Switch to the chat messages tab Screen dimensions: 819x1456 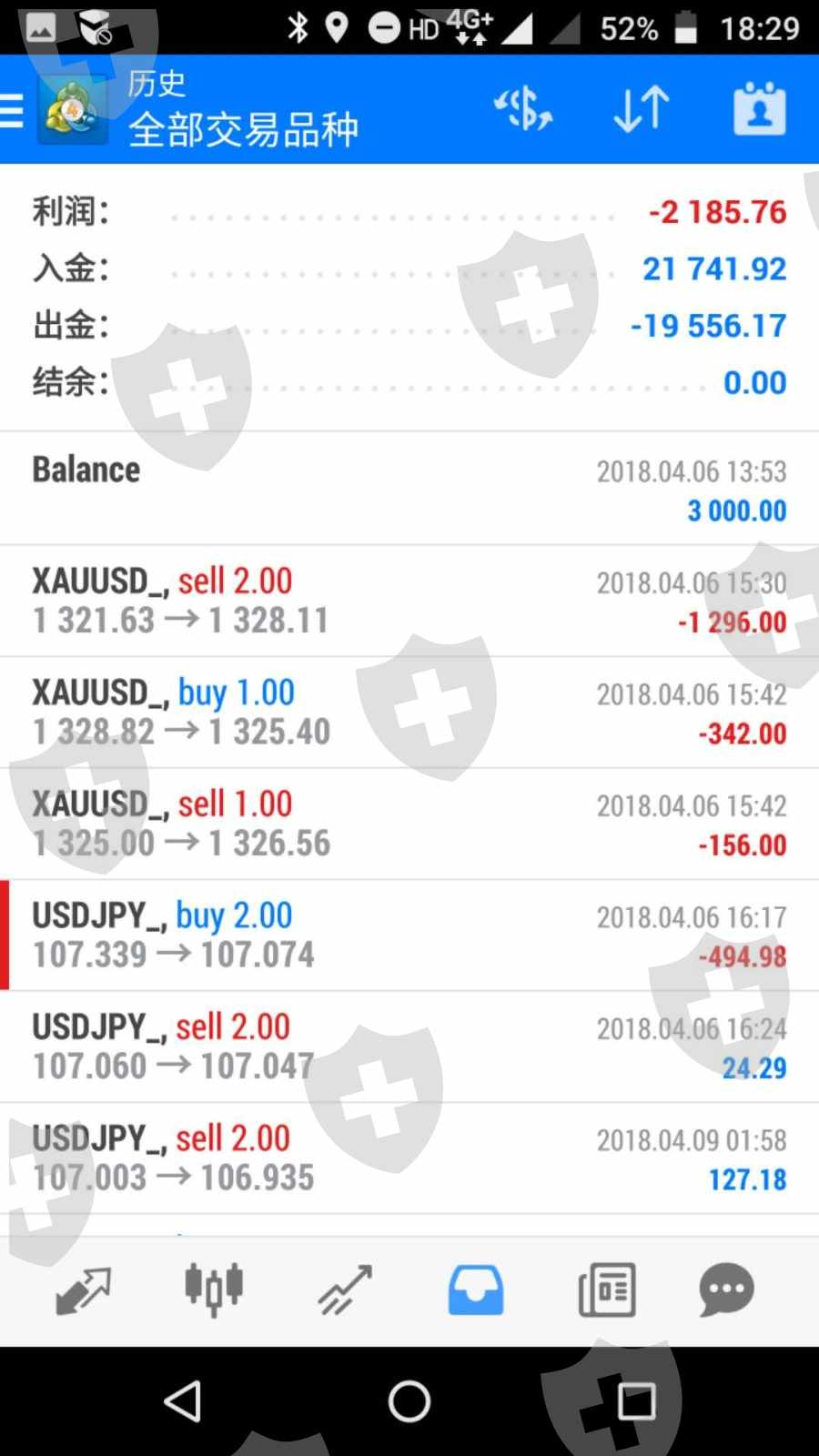(x=726, y=1289)
